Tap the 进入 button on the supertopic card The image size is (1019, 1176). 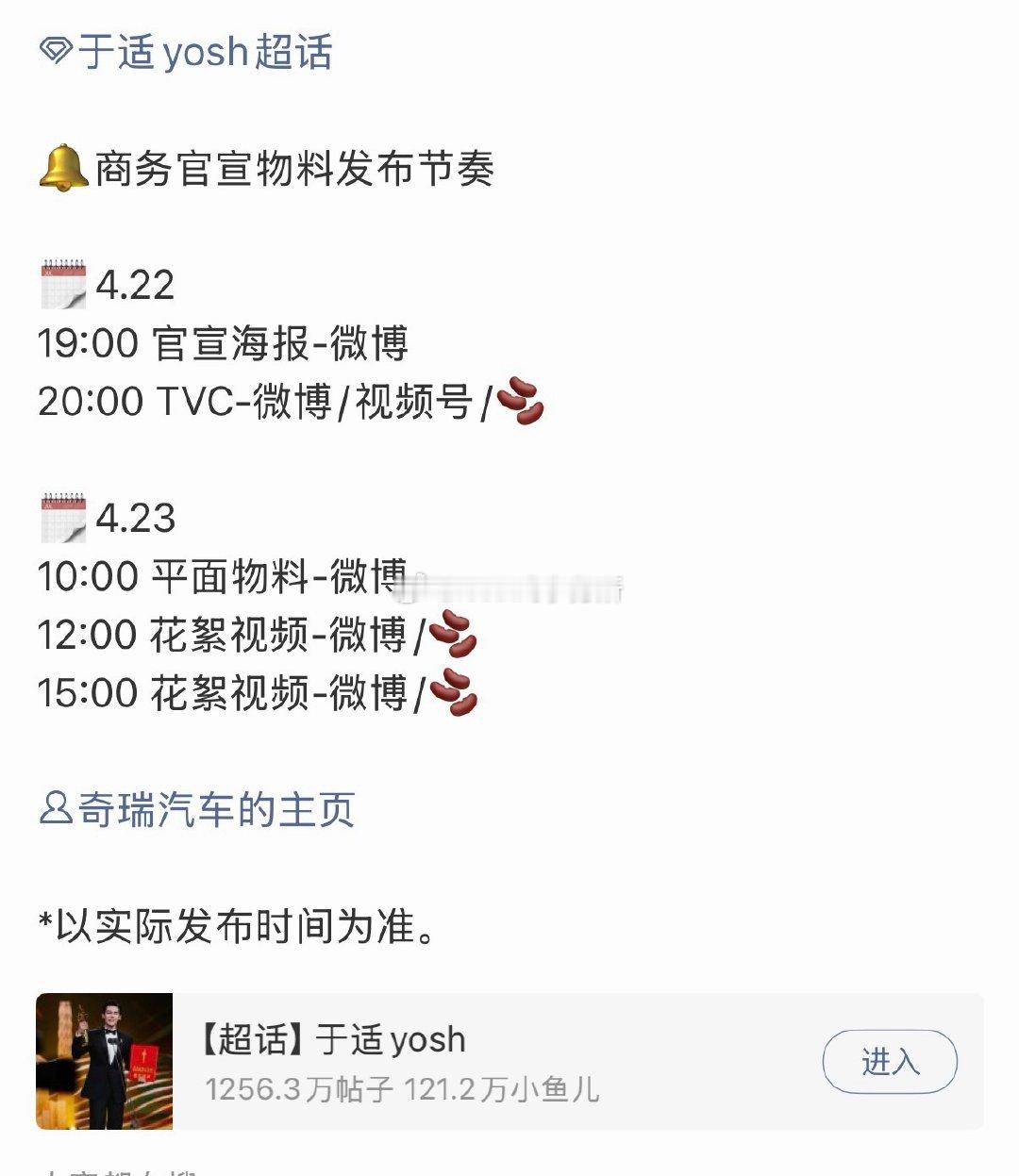891,1060
